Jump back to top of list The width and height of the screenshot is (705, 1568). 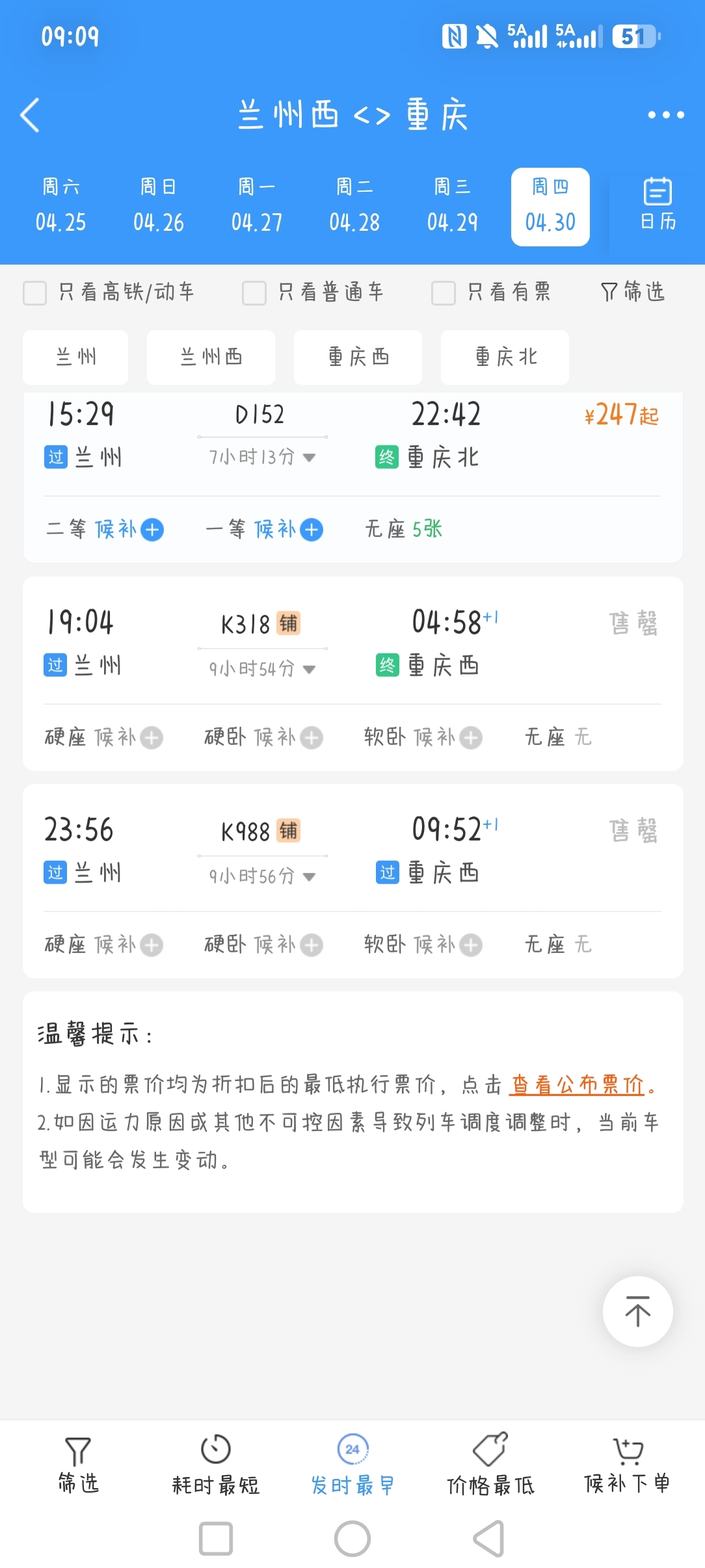[637, 1311]
